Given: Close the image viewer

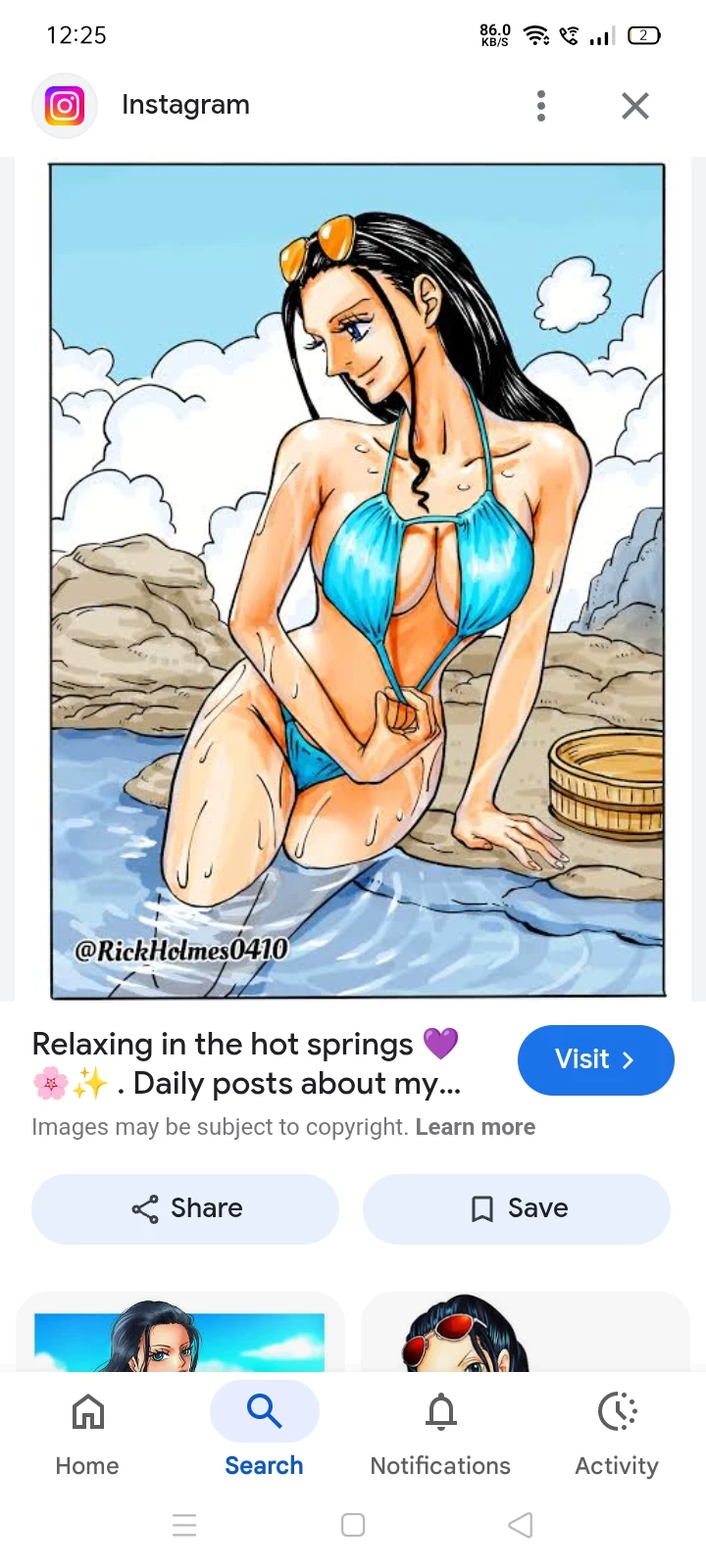Looking at the screenshot, I should pos(635,106).
